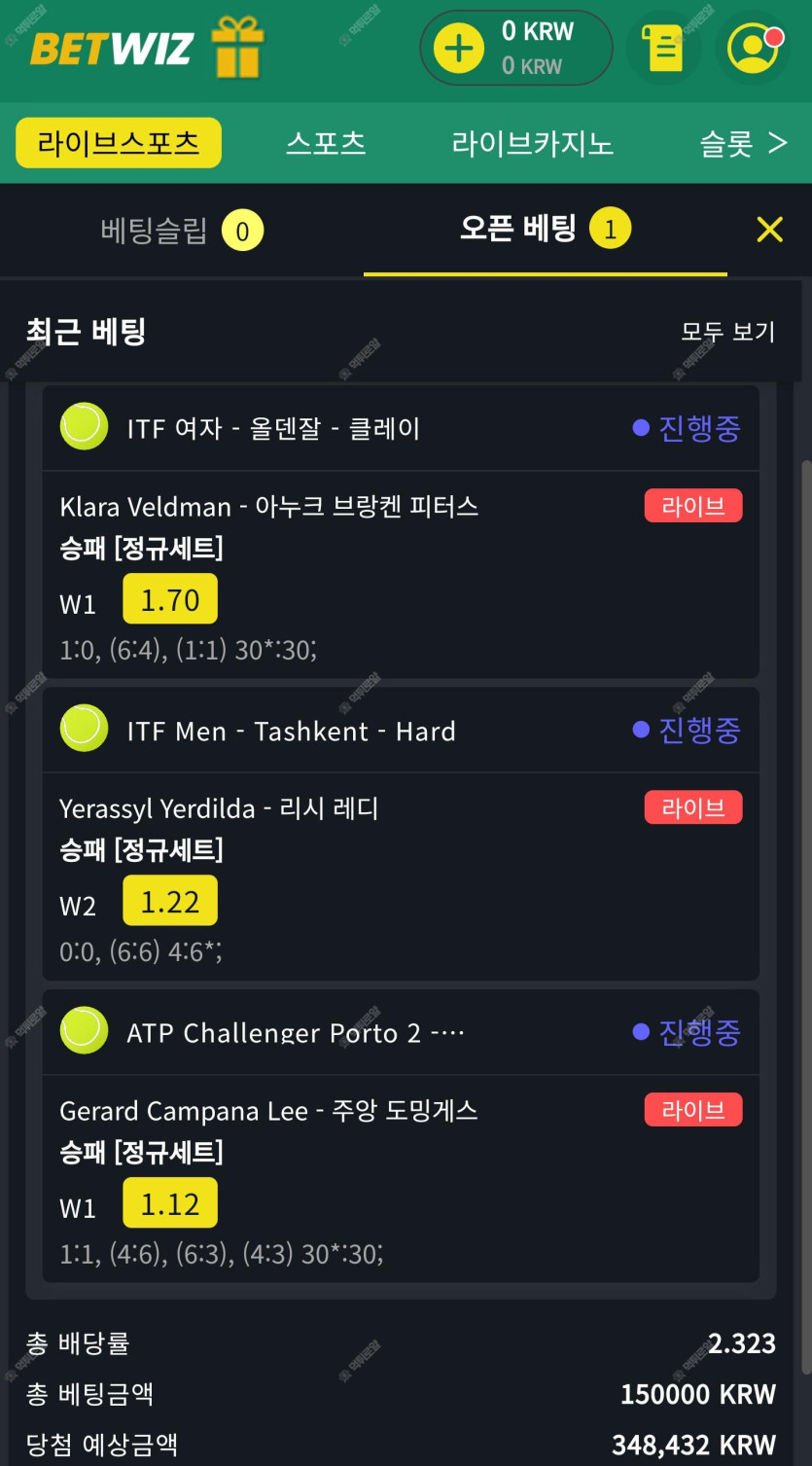Close the betting panel with X
Image resolution: width=812 pixels, height=1466 pixels.
tap(769, 230)
